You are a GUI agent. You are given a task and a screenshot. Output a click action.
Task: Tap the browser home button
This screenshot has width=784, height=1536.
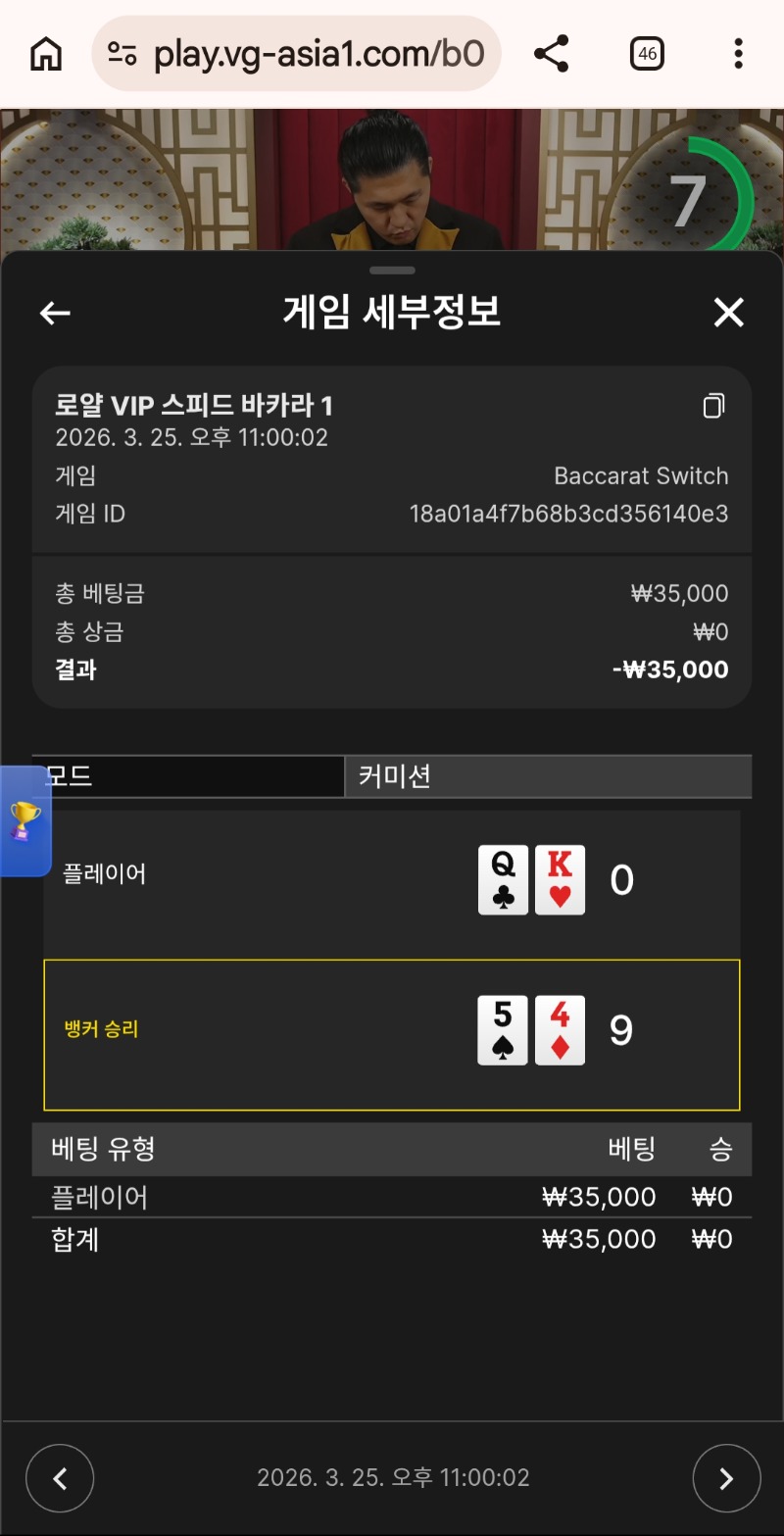point(46,54)
